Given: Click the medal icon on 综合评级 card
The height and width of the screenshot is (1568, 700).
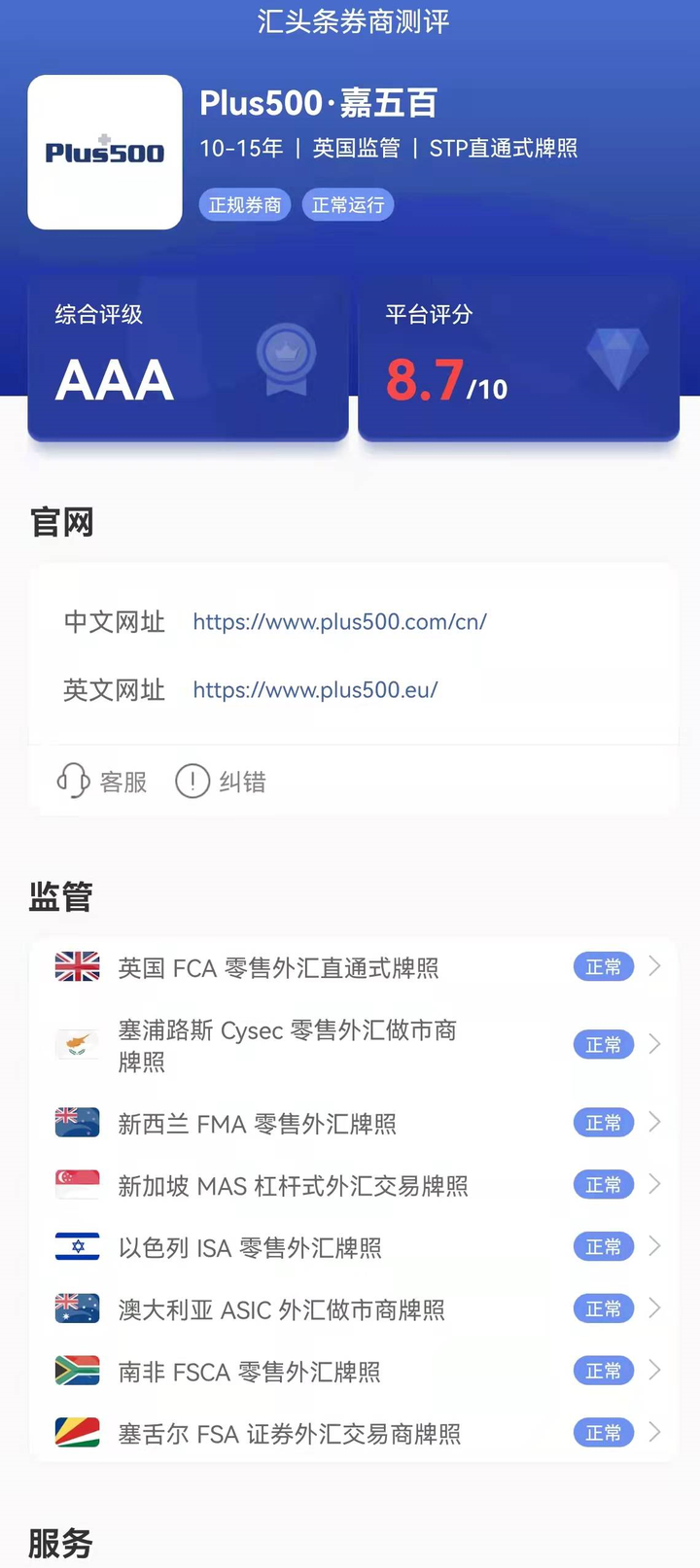Looking at the screenshot, I should click(283, 360).
